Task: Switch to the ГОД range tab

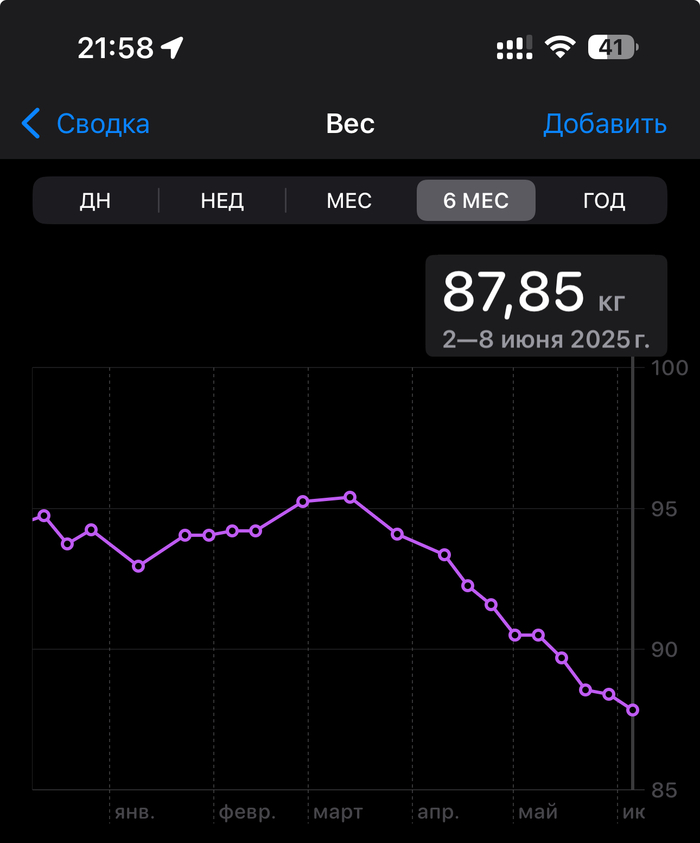Action: pos(603,201)
